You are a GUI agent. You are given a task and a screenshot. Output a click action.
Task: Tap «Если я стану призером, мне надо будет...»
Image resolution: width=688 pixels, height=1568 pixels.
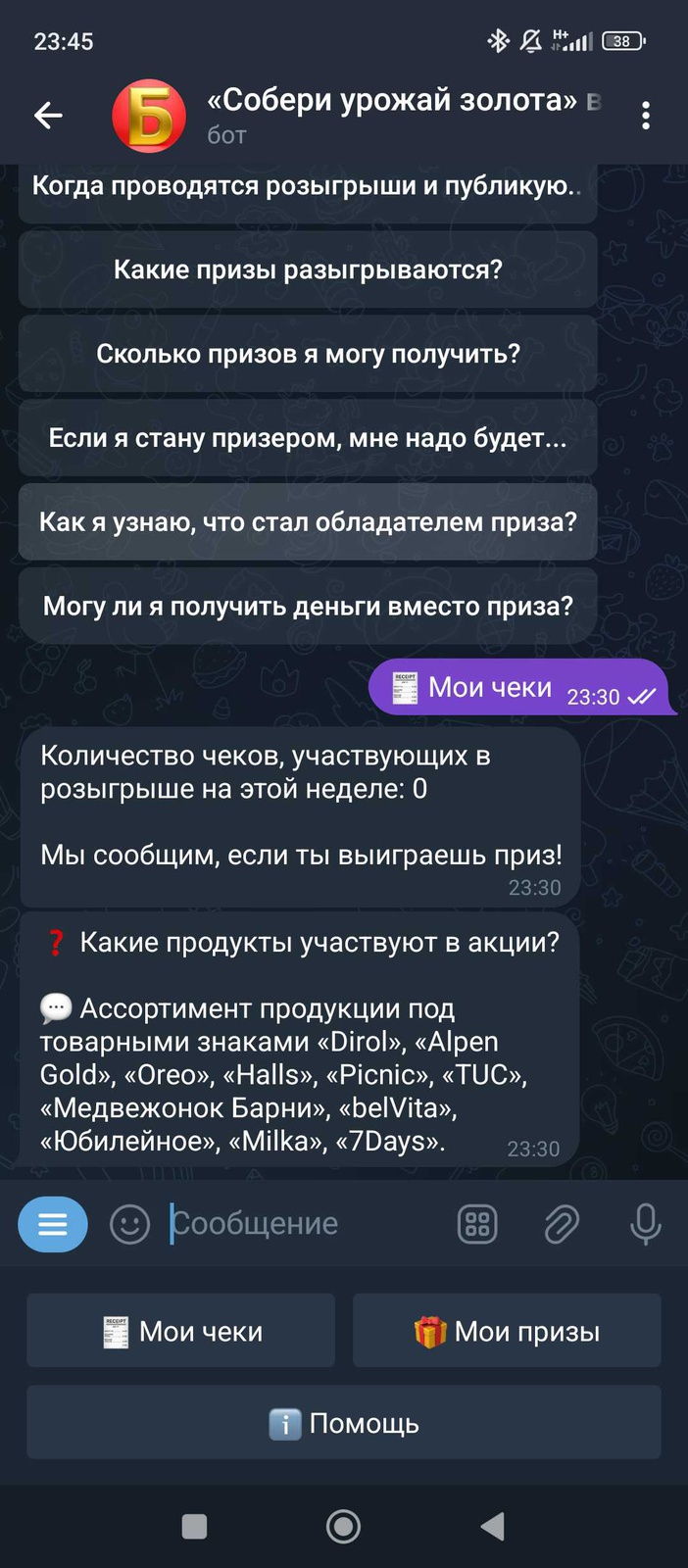tap(308, 438)
